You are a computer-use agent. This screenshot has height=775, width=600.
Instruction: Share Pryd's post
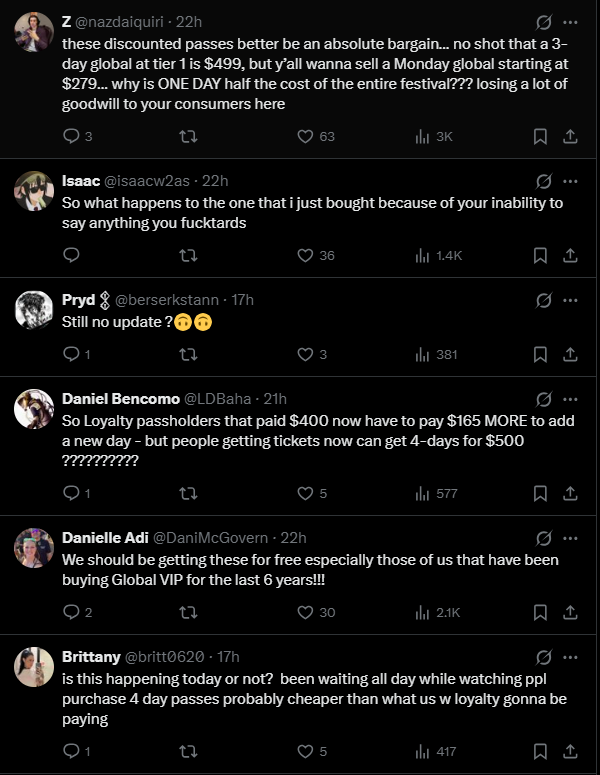point(570,354)
